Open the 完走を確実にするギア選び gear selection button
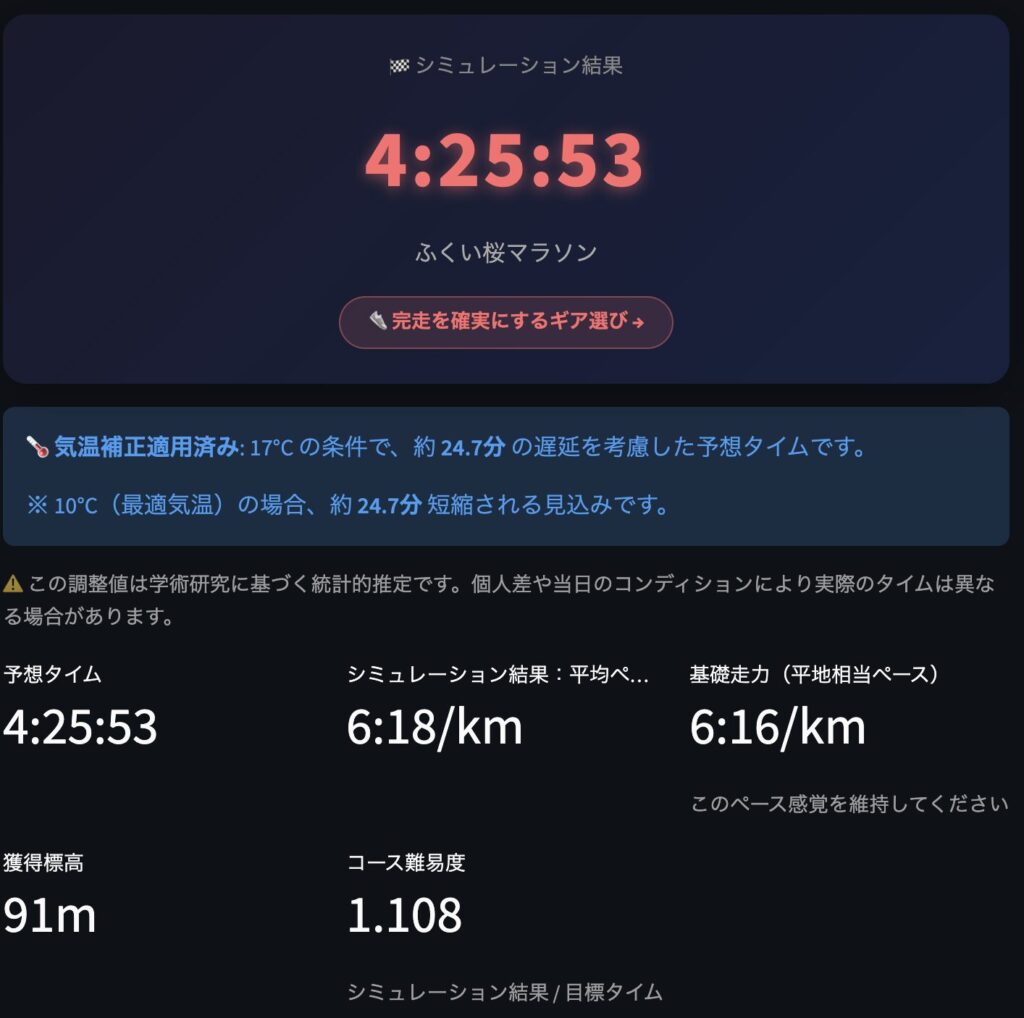 (x=506, y=322)
